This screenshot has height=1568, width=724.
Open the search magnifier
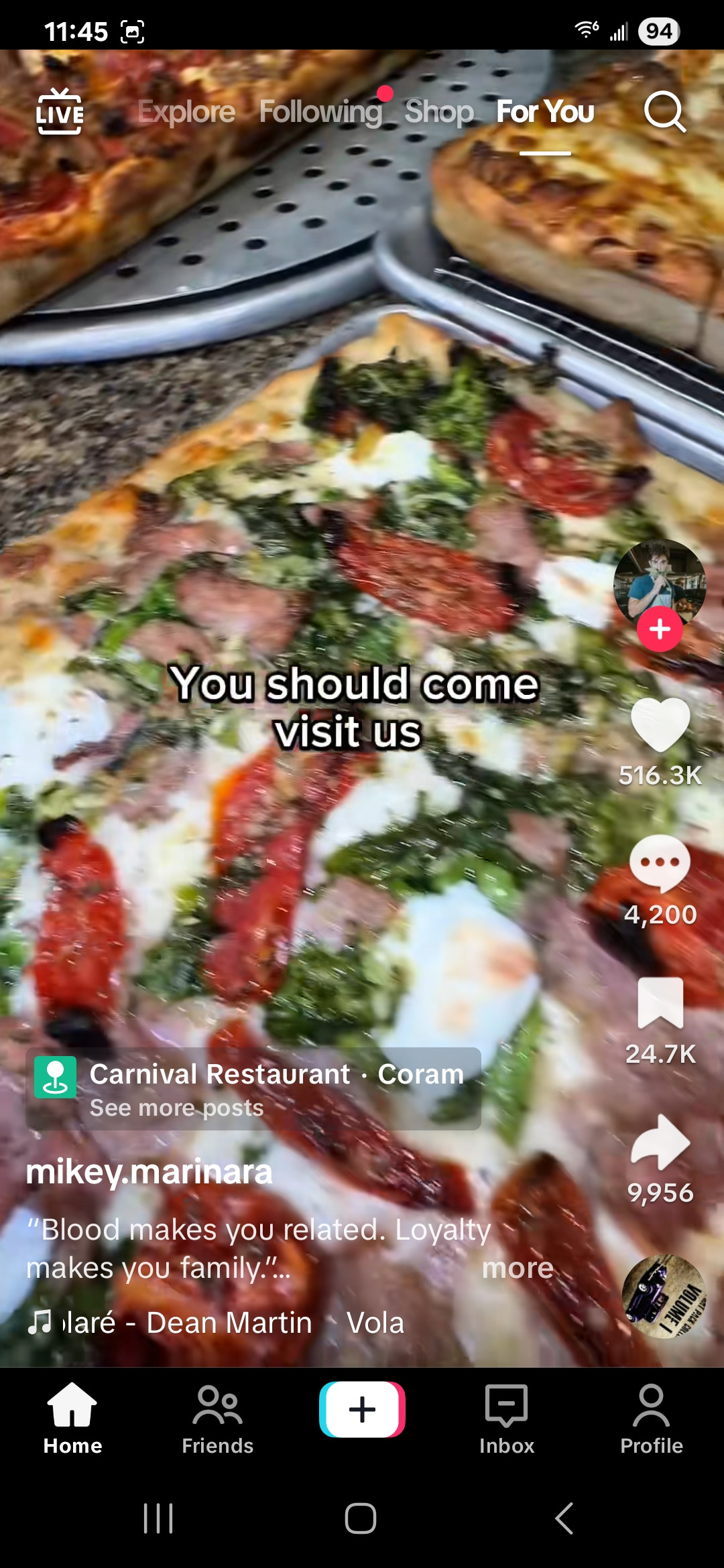(664, 112)
